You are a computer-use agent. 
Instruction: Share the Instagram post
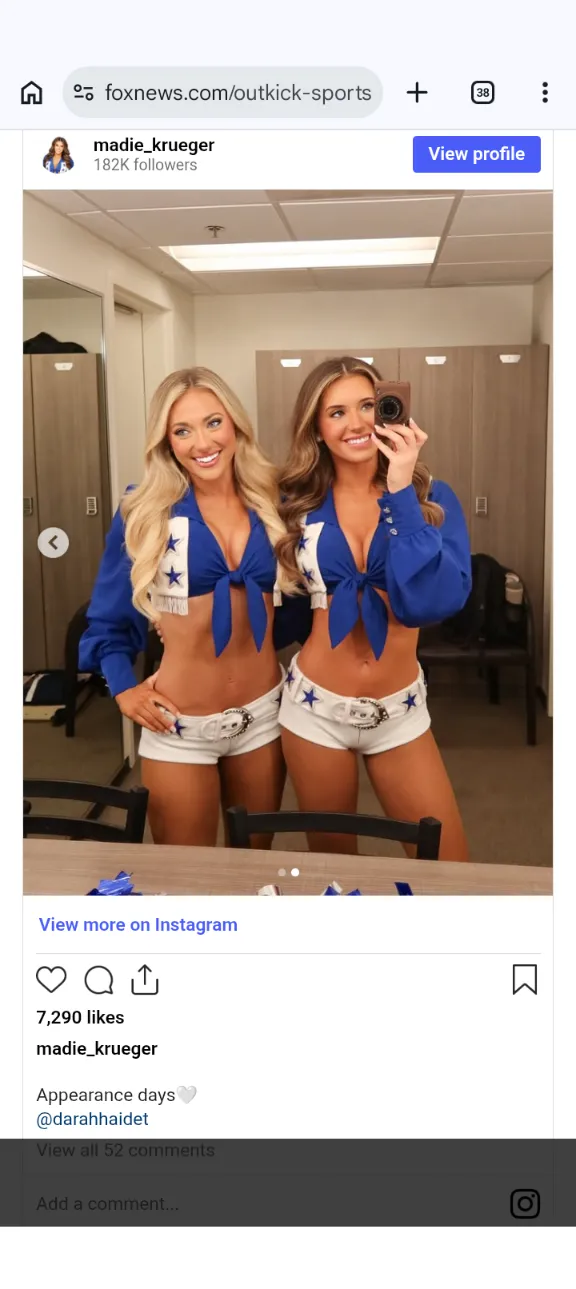(145, 980)
